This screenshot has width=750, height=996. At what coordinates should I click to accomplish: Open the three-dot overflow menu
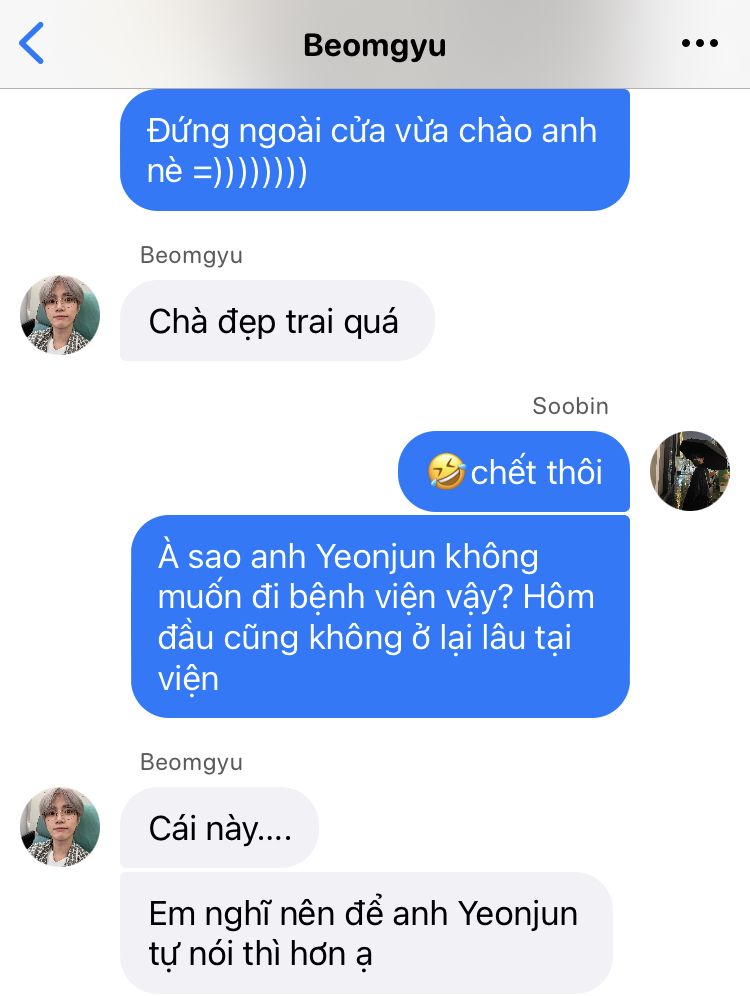(x=699, y=44)
